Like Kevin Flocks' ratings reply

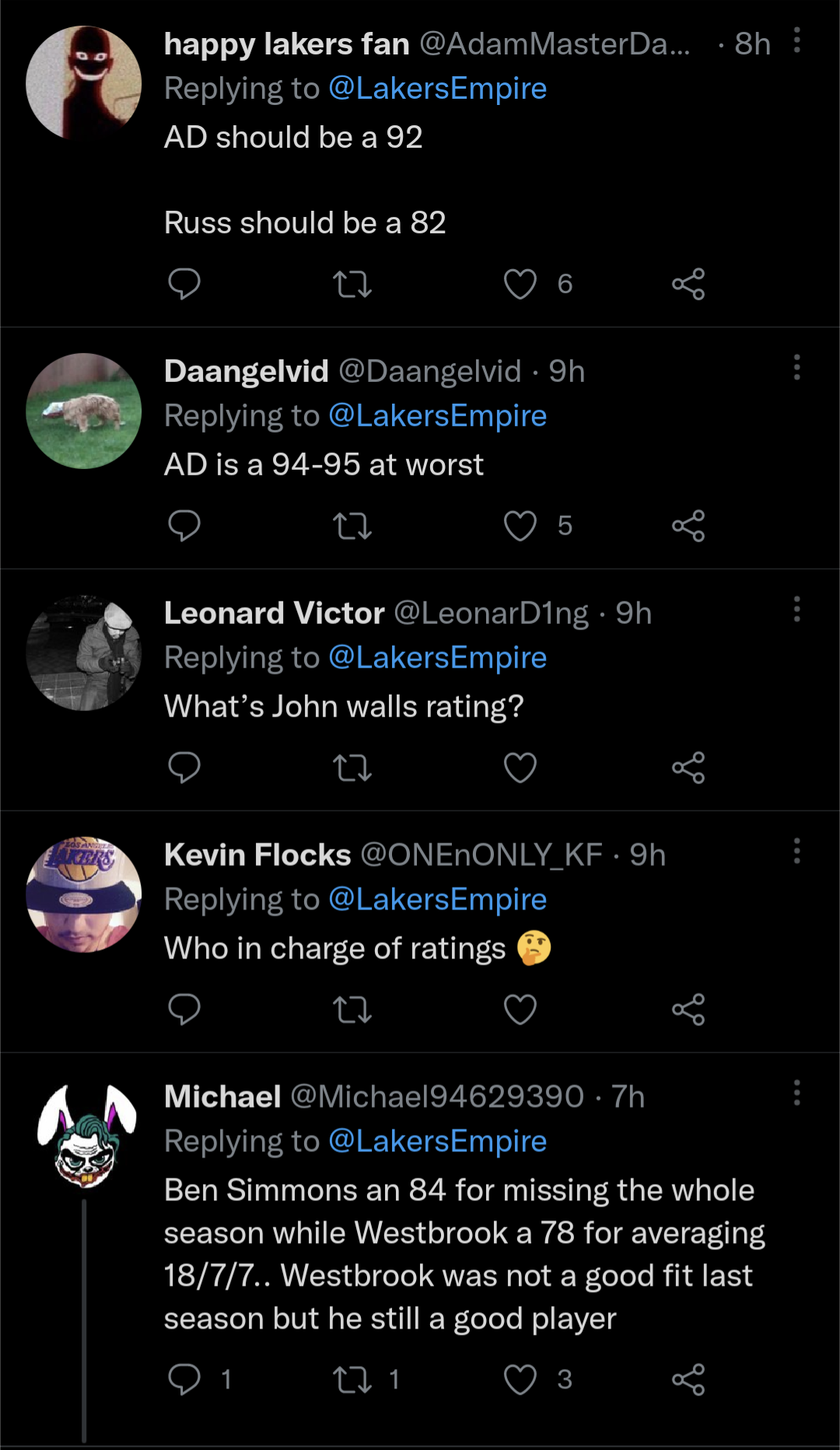520,1010
